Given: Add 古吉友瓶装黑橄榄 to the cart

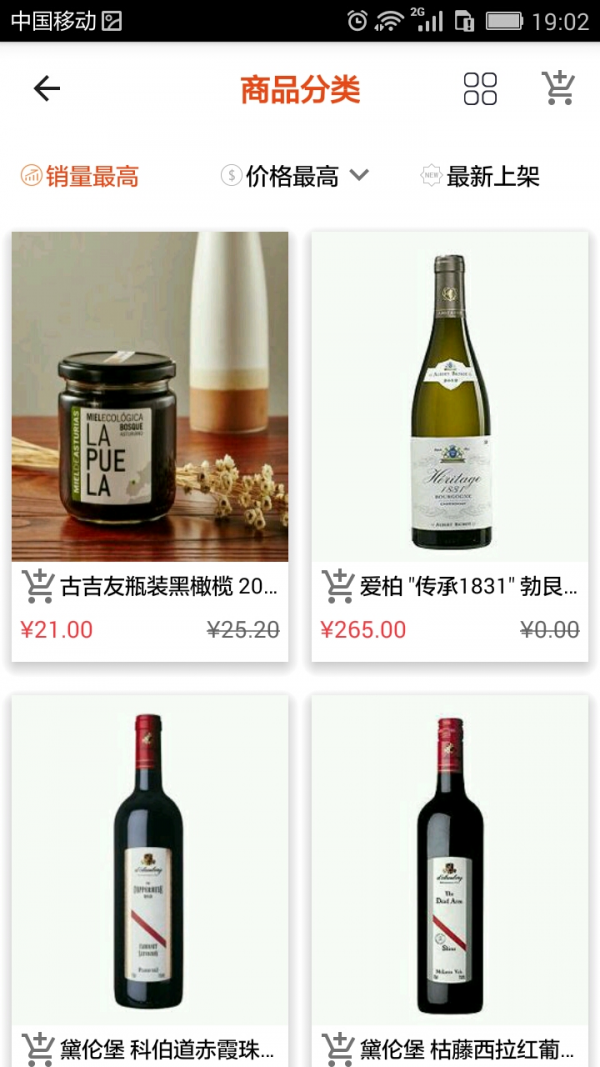Looking at the screenshot, I should click(38, 586).
